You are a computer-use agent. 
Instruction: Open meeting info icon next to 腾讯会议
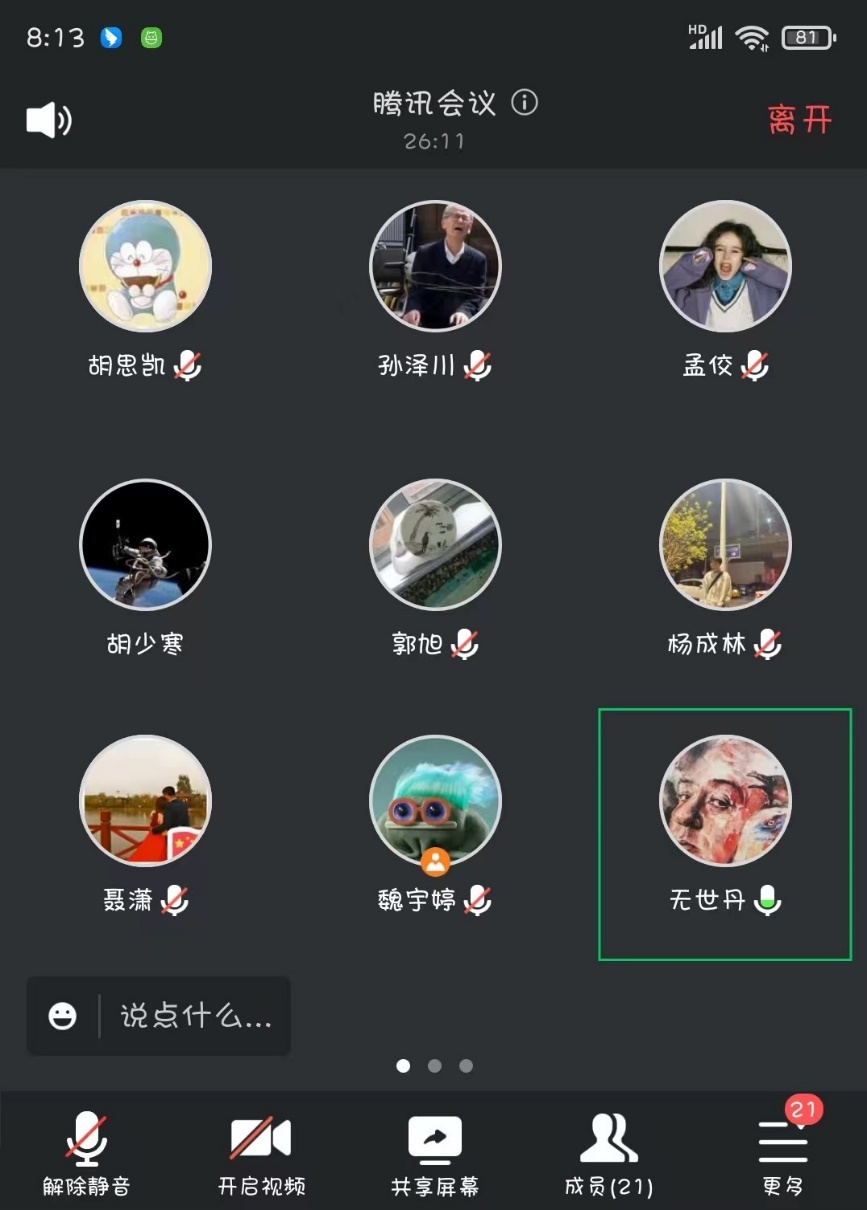click(525, 102)
